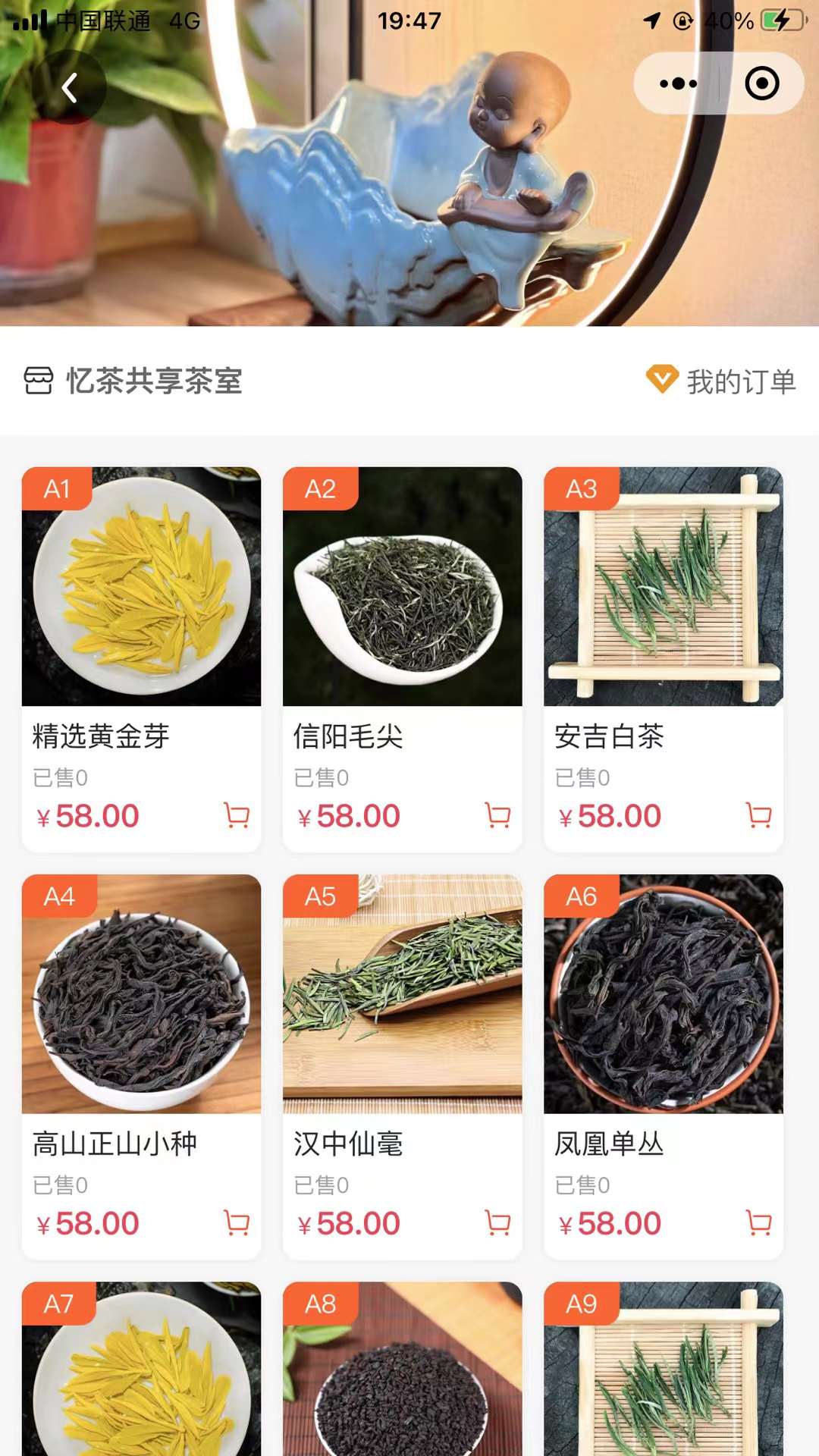The height and width of the screenshot is (1456, 819).
Task: Close the mini program with the circle icon
Action: coord(761,83)
